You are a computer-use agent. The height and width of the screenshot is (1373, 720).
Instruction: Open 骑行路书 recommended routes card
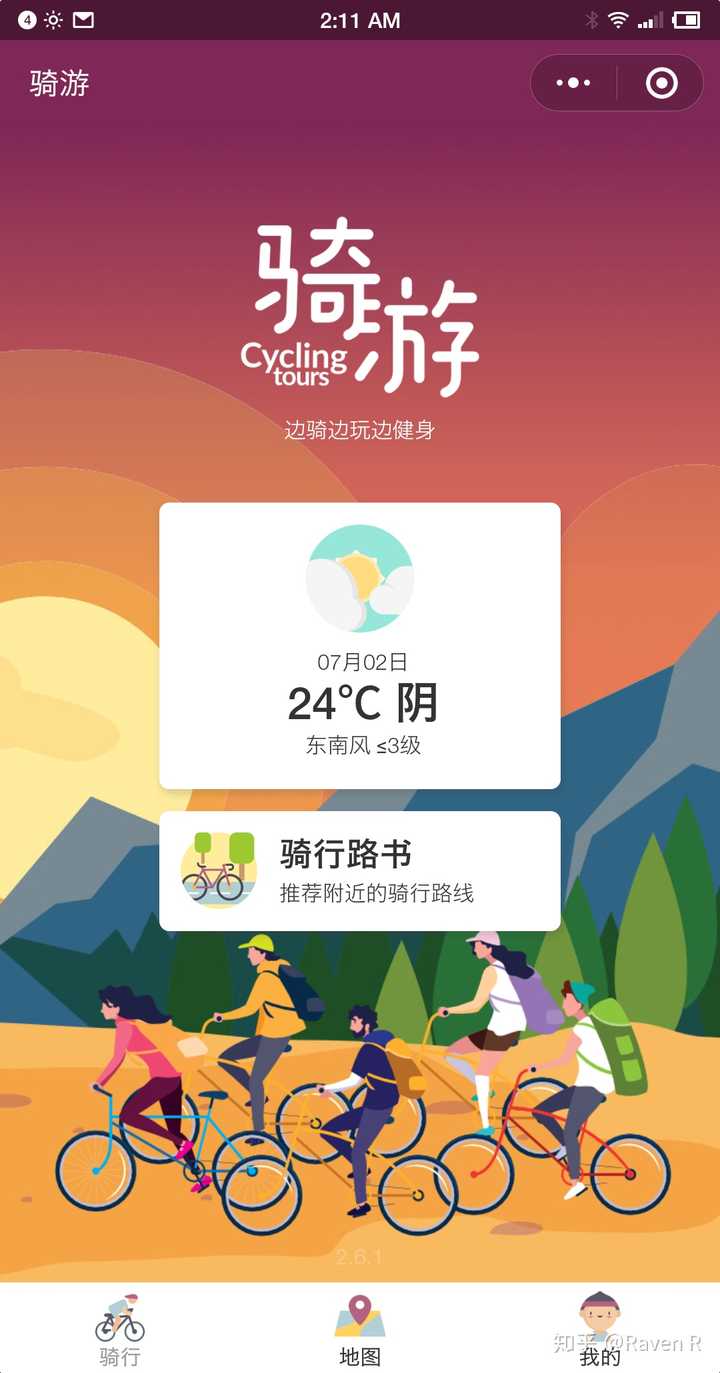click(360, 871)
